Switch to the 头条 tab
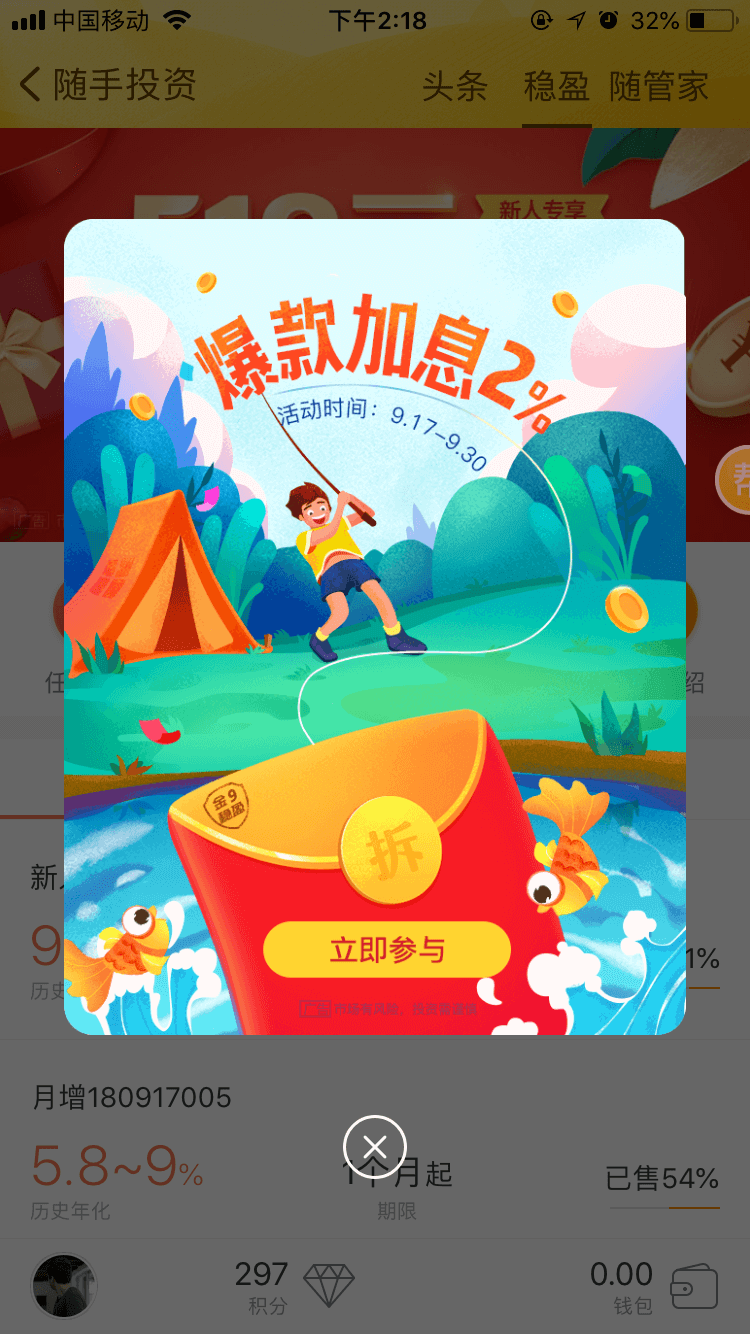The height and width of the screenshot is (1334, 750). tap(454, 86)
